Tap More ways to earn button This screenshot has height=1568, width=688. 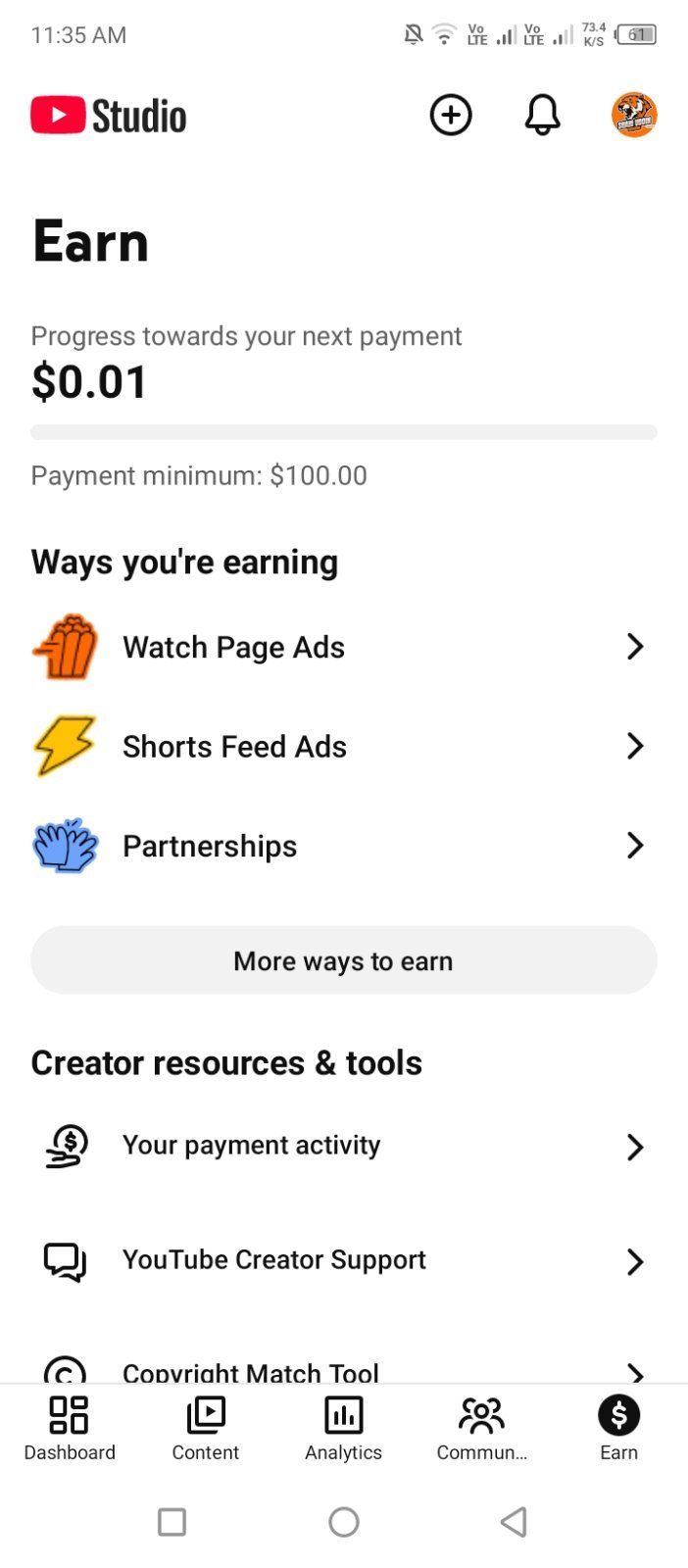pos(344,960)
